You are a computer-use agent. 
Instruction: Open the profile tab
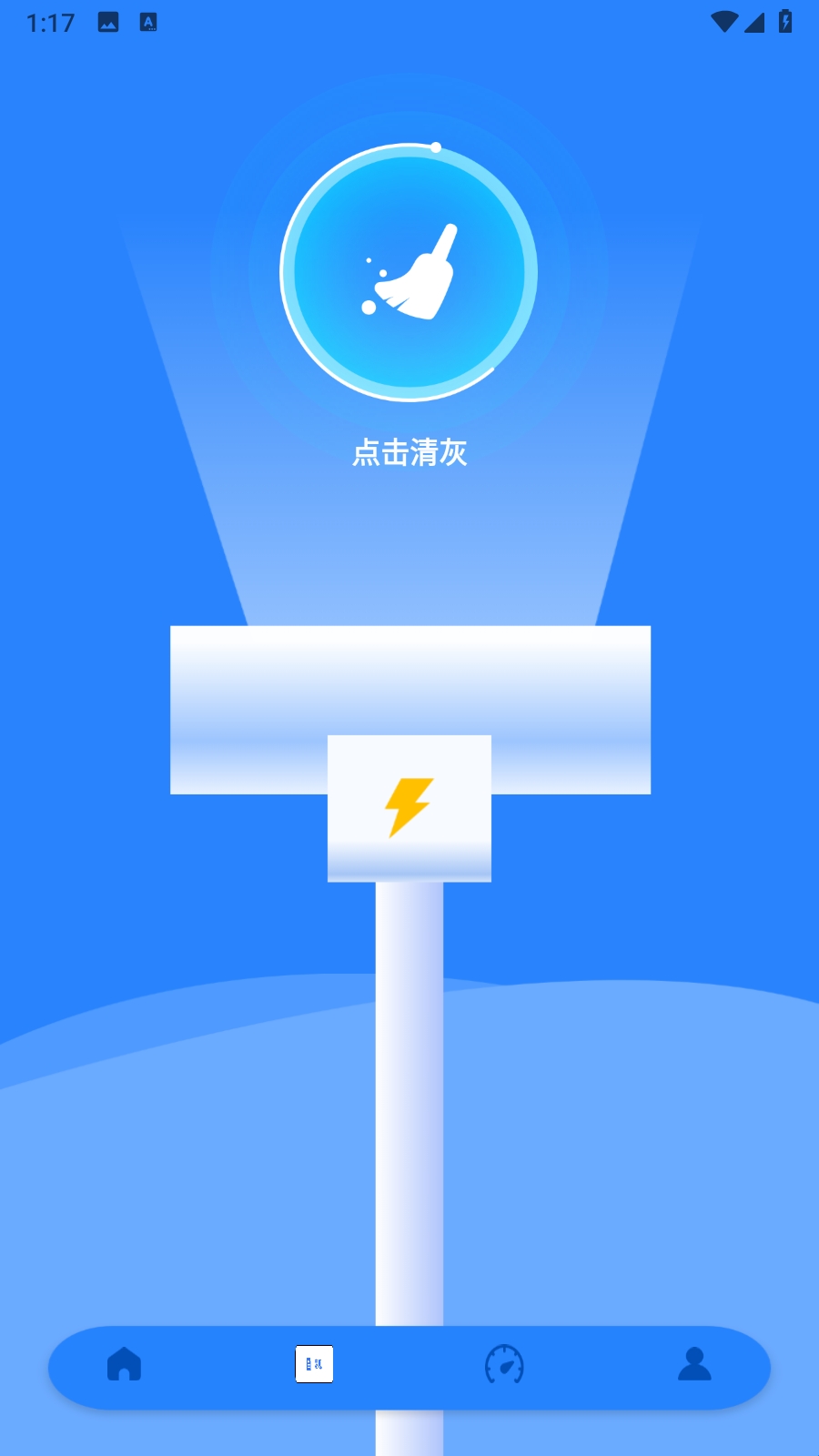click(x=694, y=1364)
